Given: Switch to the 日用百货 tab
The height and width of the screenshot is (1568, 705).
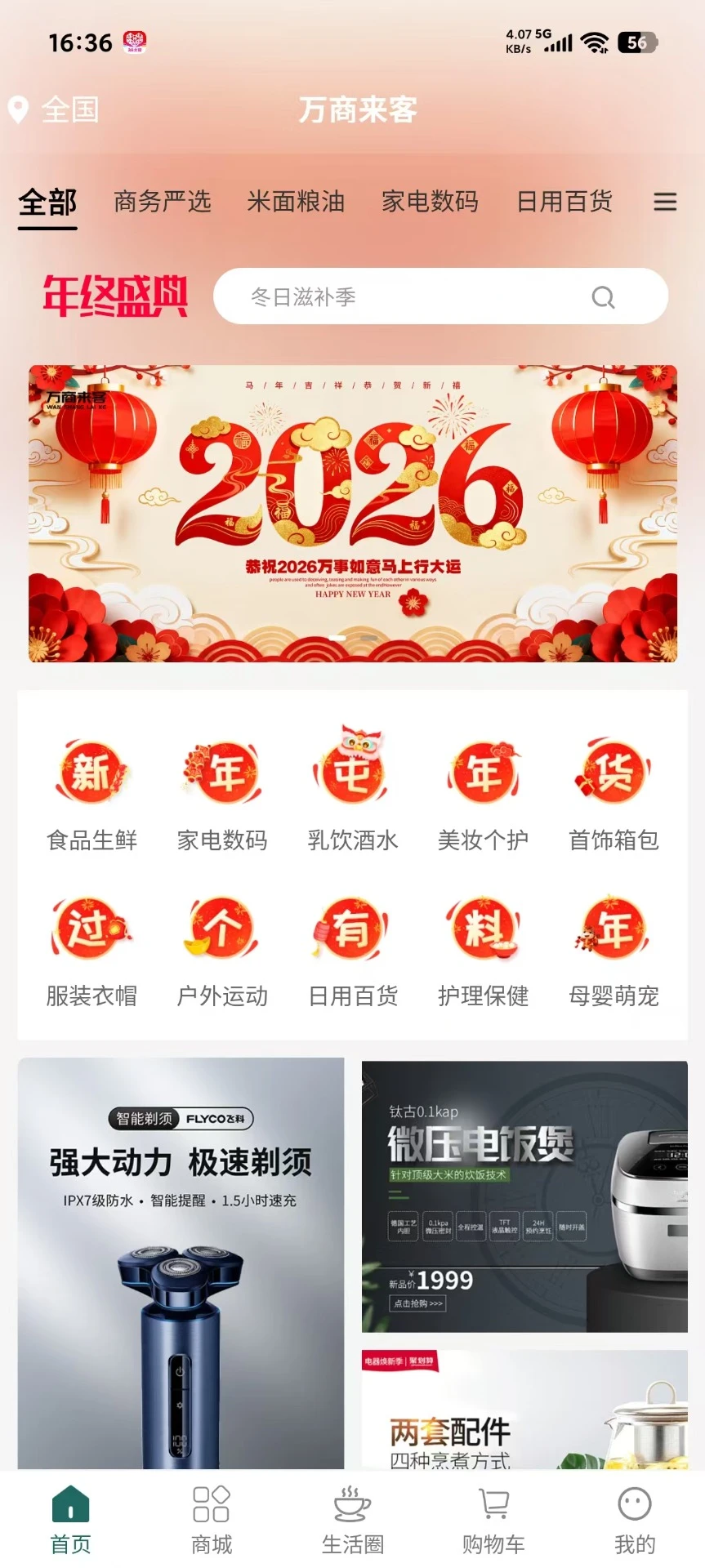Looking at the screenshot, I should (565, 203).
